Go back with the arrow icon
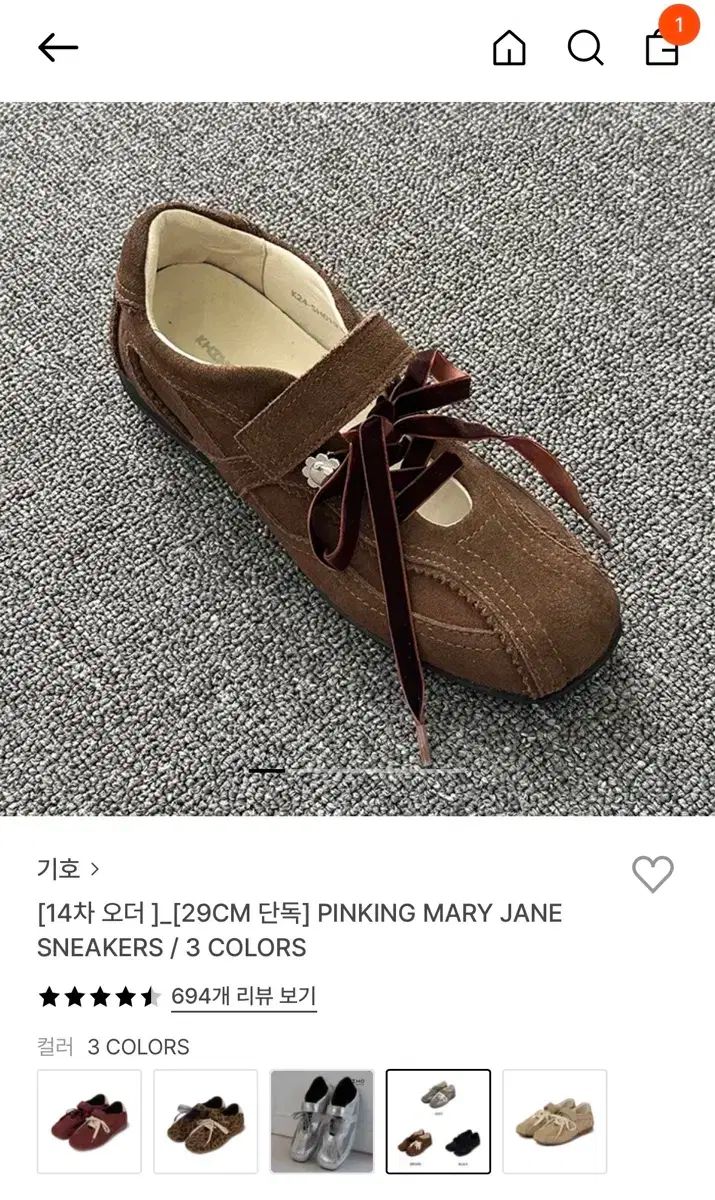715x1200 pixels. (x=57, y=47)
